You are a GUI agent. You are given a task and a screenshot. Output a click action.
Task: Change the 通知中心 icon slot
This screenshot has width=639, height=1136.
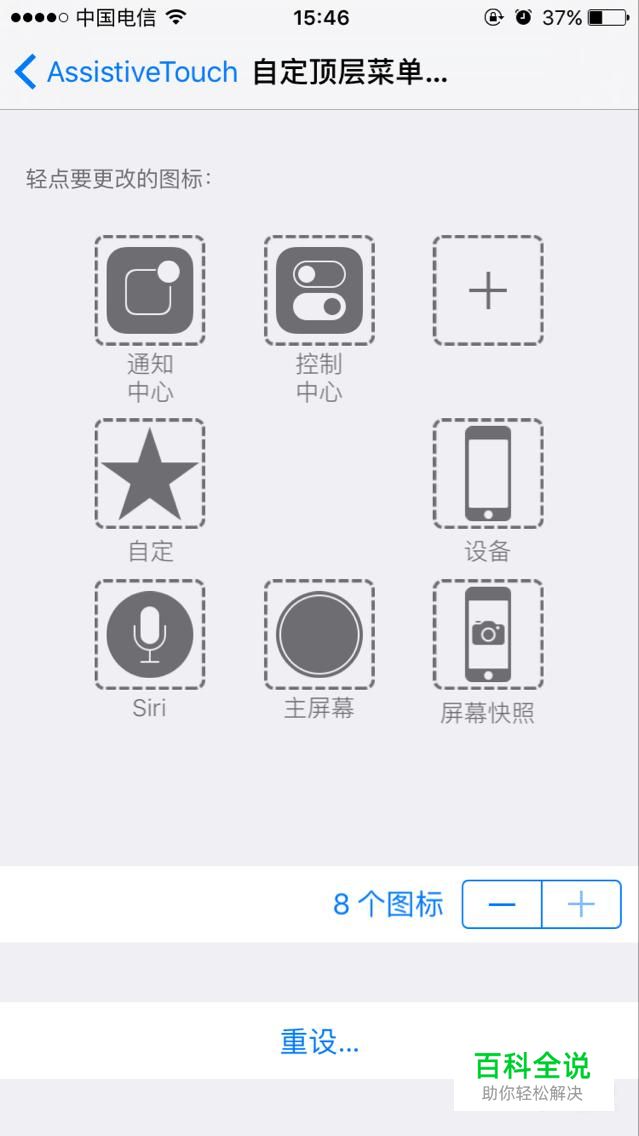tap(150, 290)
